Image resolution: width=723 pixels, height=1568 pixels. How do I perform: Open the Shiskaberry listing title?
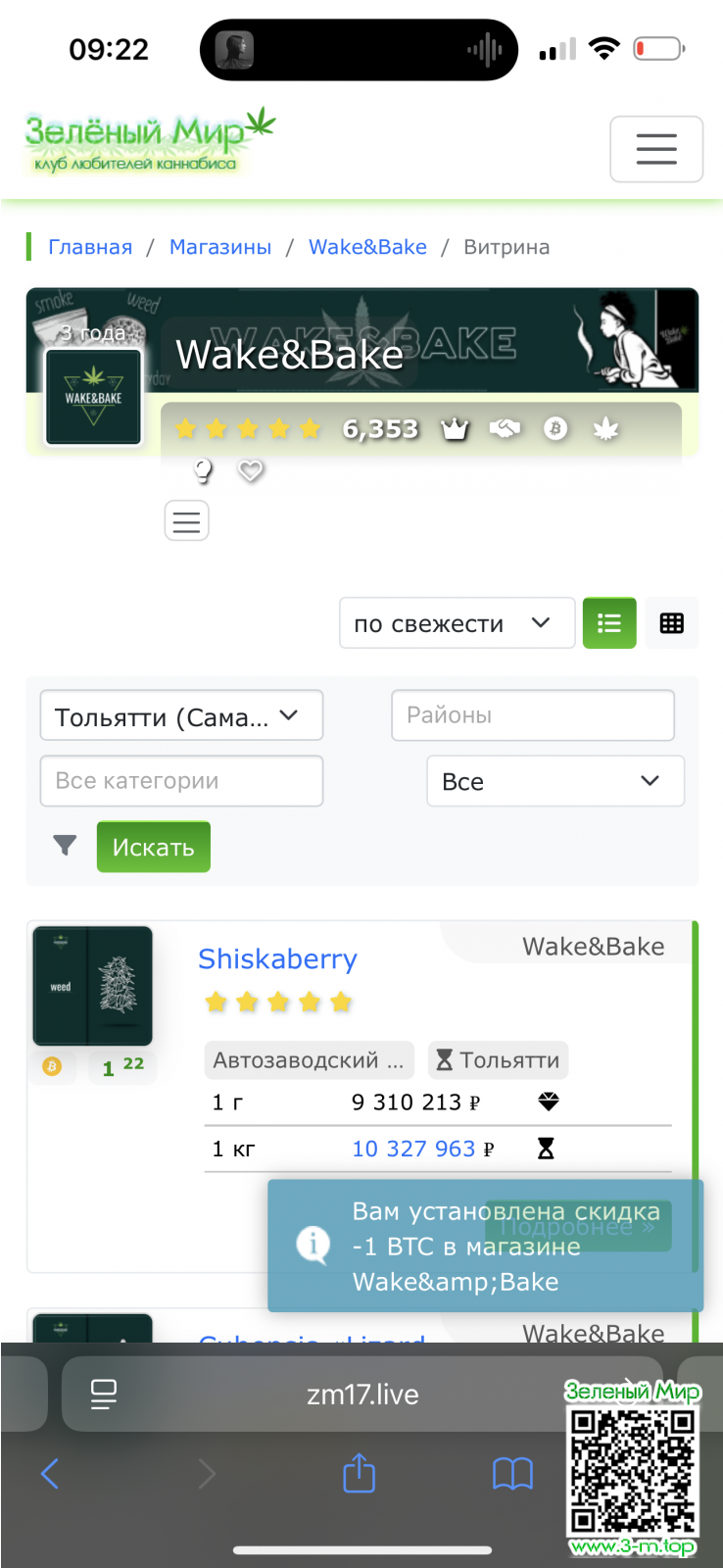[277, 958]
